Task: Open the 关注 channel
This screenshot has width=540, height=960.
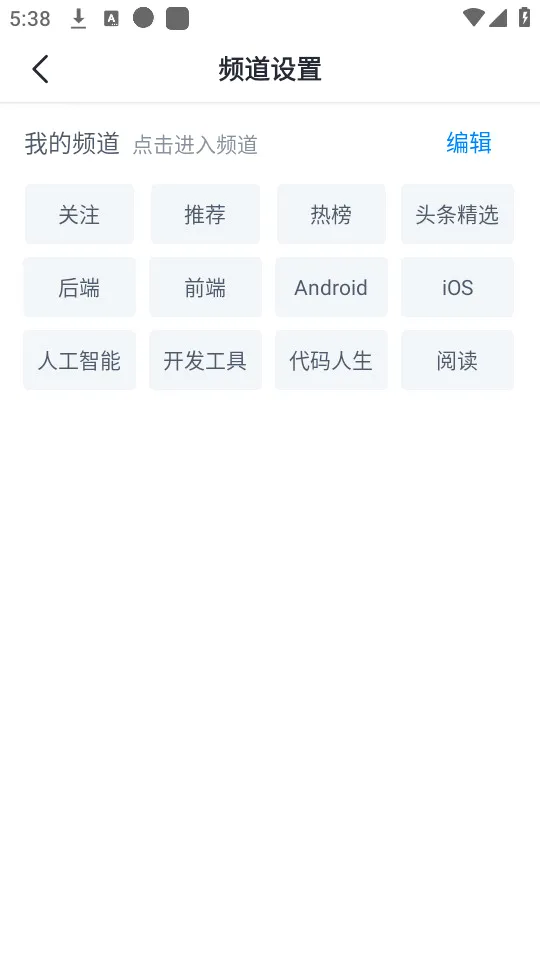Action: tap(80, 214)
